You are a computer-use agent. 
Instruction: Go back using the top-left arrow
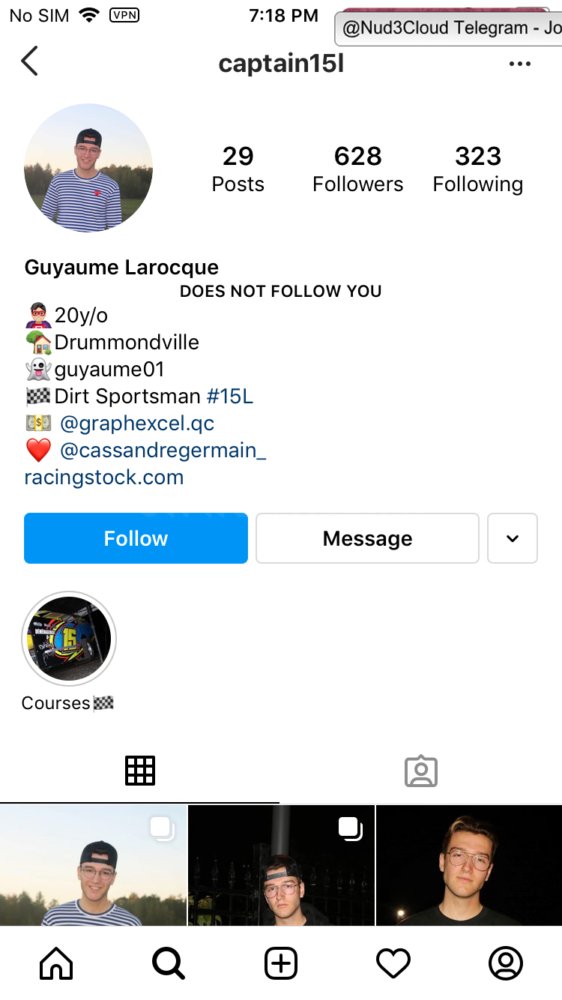coord(29,61)
